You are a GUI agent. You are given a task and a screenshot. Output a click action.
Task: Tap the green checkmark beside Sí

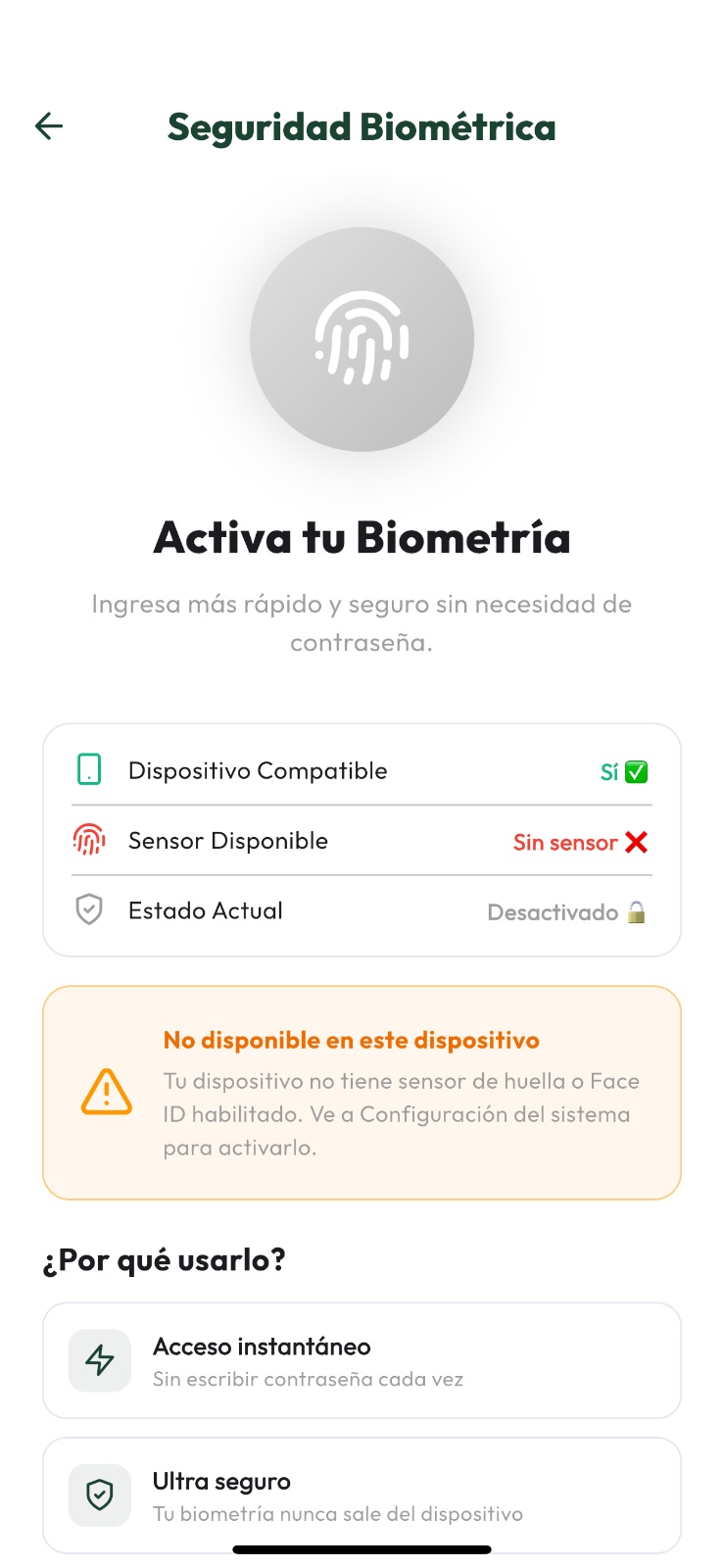(x=637, y=771)
